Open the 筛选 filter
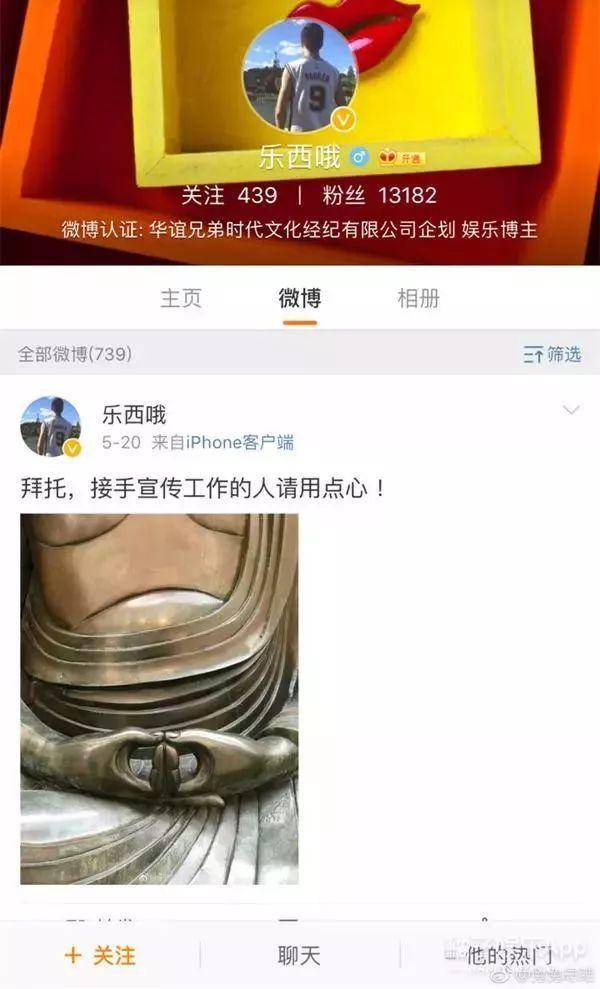The height and width of the screenshot is (989, 600). [x=552, y=354]
